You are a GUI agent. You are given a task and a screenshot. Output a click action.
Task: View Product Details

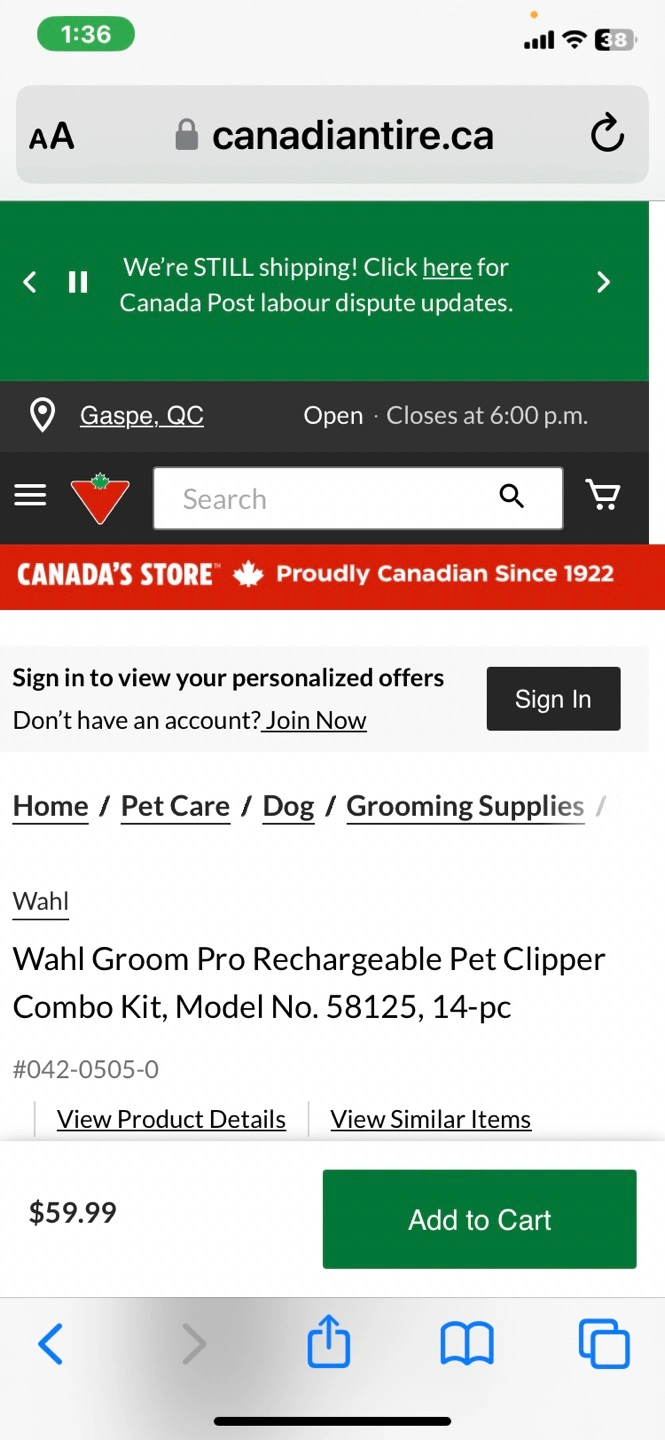[171, 1119]
